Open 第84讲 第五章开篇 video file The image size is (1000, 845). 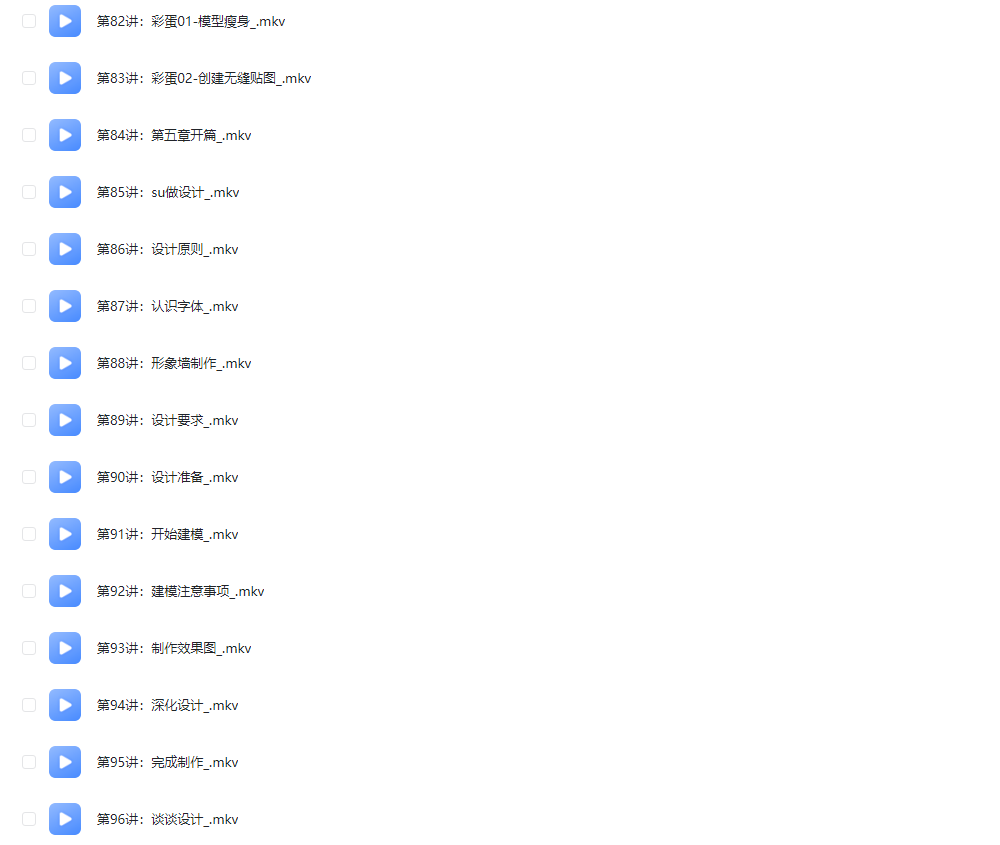pos(173,135)
